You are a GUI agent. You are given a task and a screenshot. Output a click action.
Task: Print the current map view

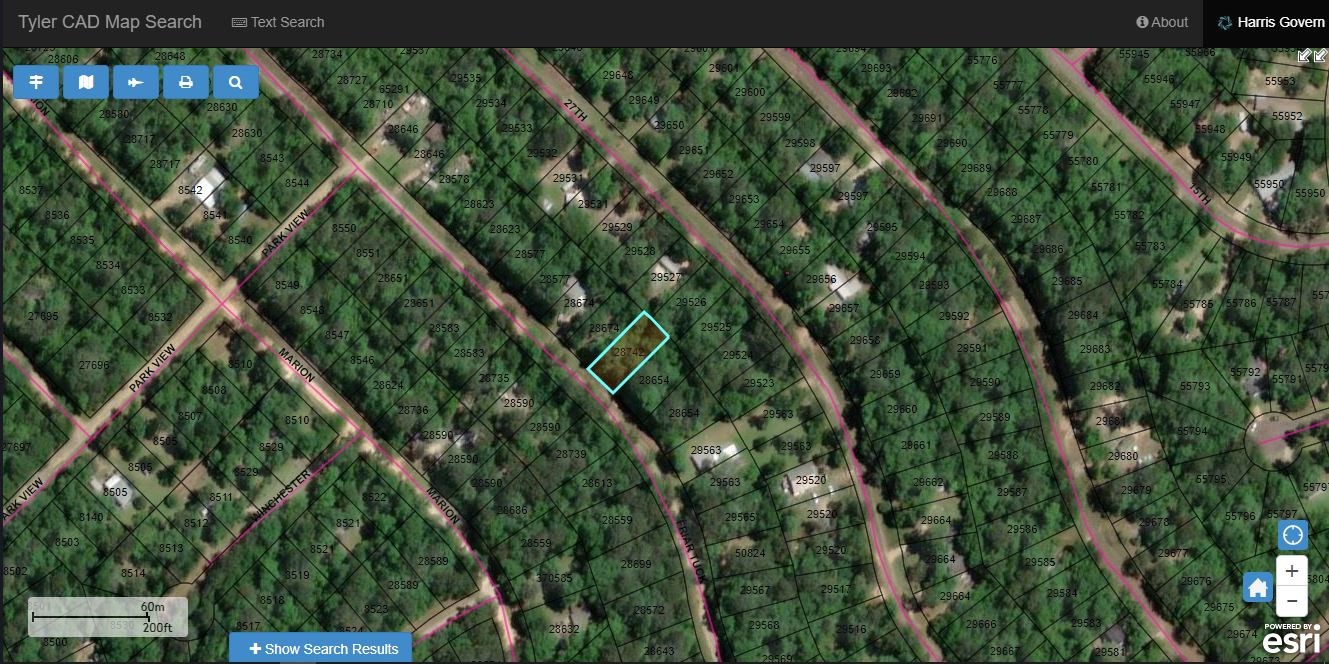tap(186, 82)
